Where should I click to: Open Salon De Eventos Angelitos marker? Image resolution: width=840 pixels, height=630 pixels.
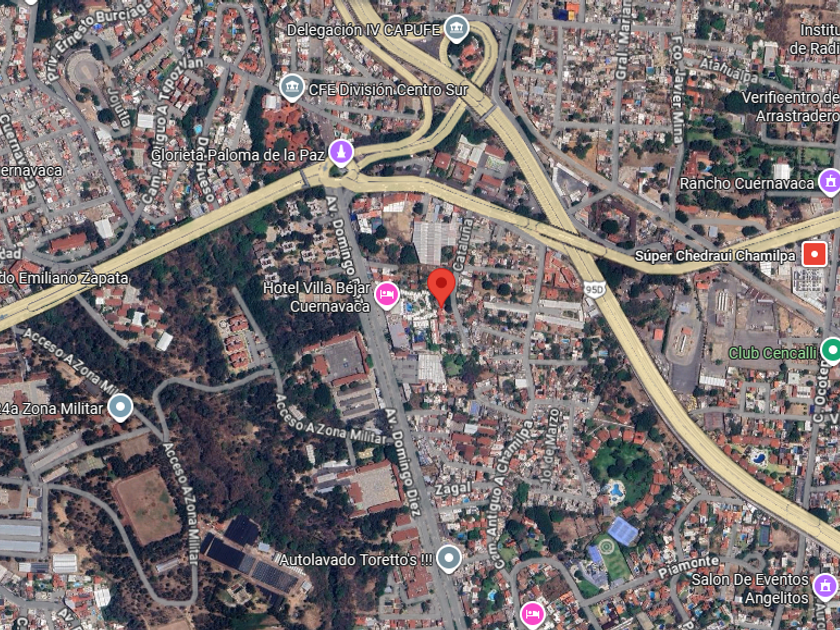(825, 585)
